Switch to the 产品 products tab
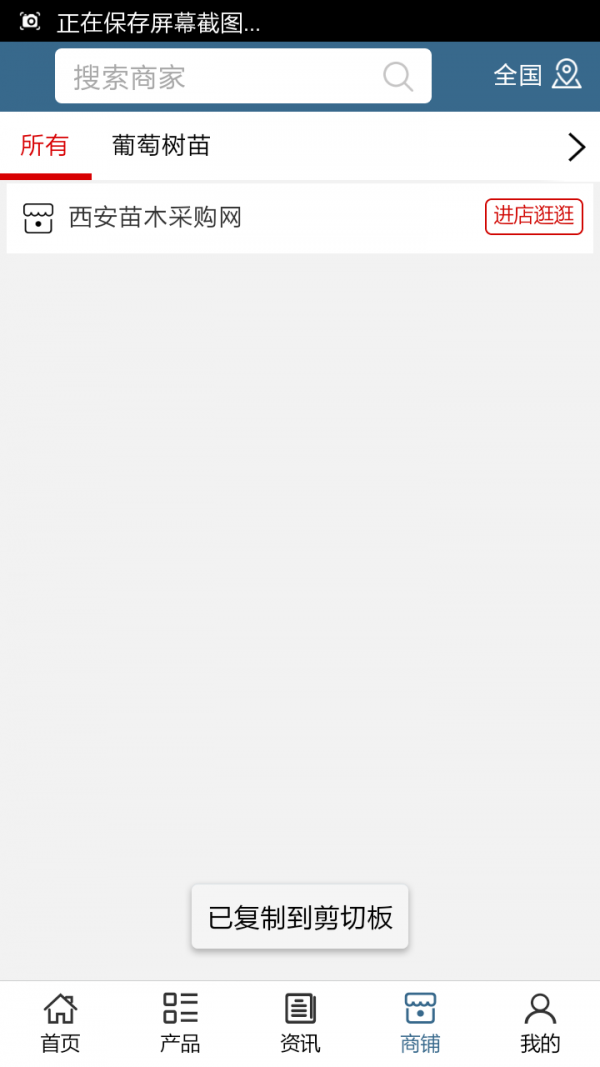Screen dimensions: 600x1067 [x=180, y=1023]
